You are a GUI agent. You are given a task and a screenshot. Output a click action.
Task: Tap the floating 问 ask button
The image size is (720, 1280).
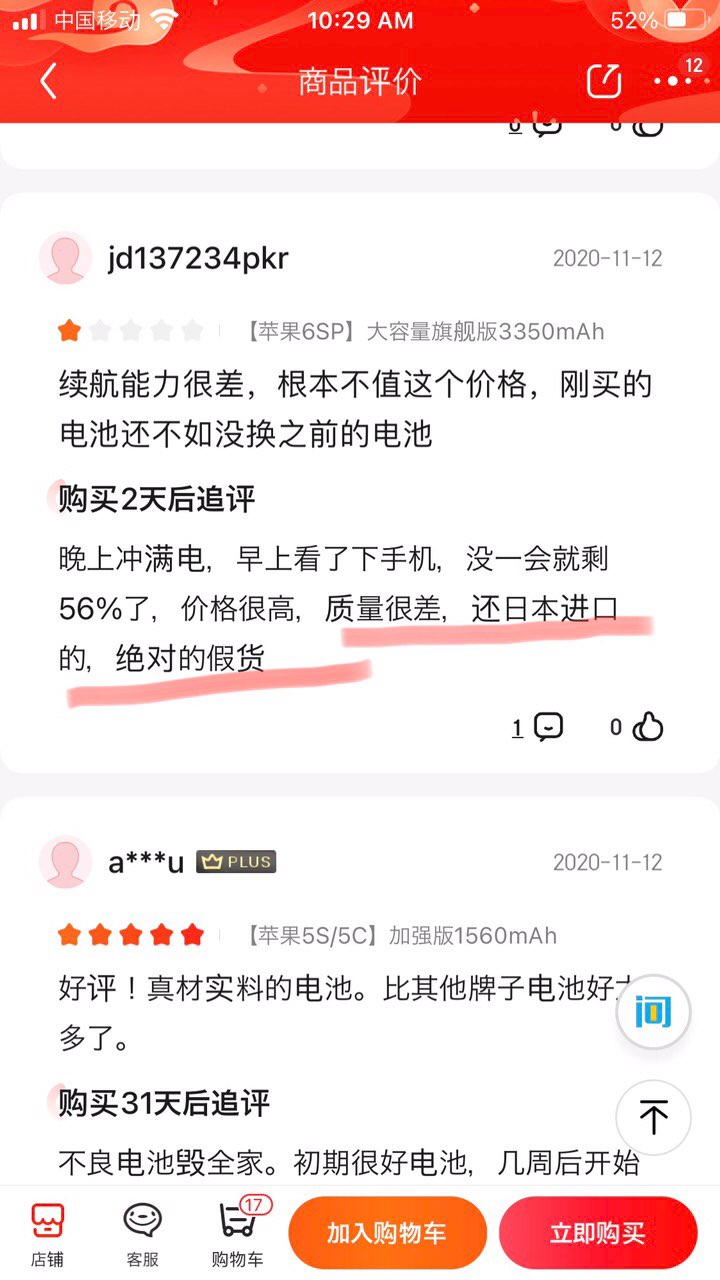pos(653,1012)
